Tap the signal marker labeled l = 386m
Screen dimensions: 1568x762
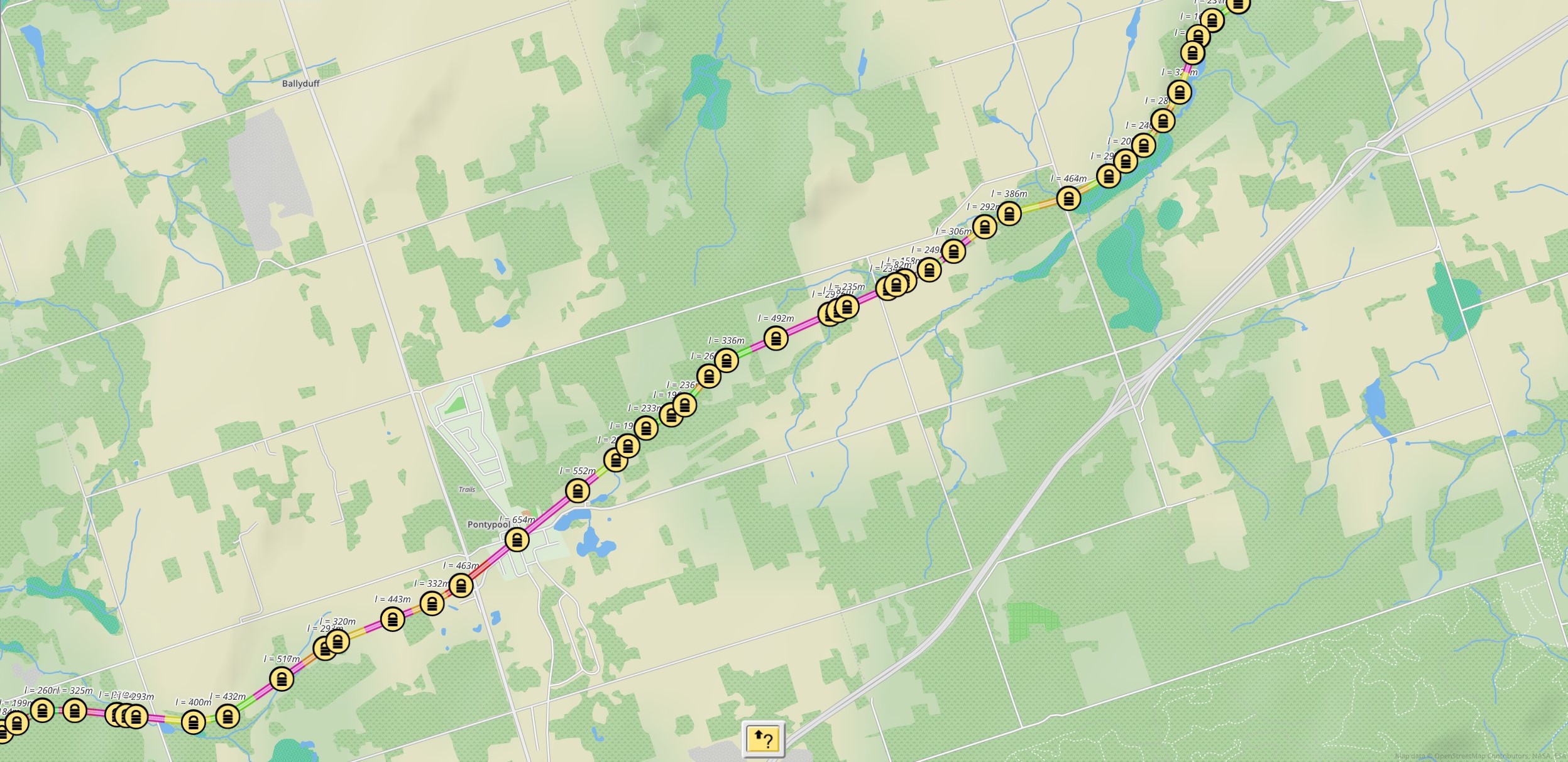coord(1009,214)
